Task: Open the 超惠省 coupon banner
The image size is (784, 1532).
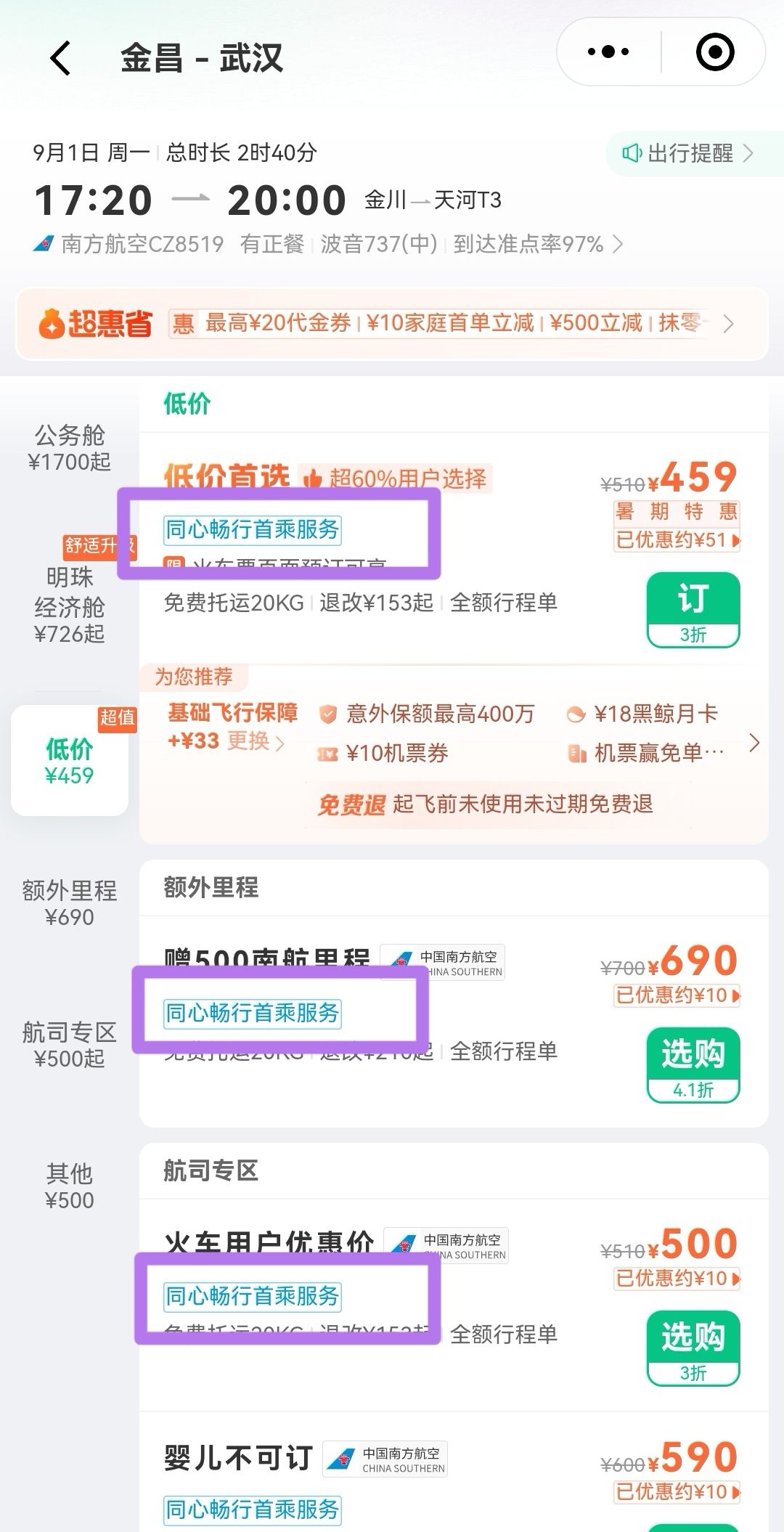Action: click(x=391, y=323)
